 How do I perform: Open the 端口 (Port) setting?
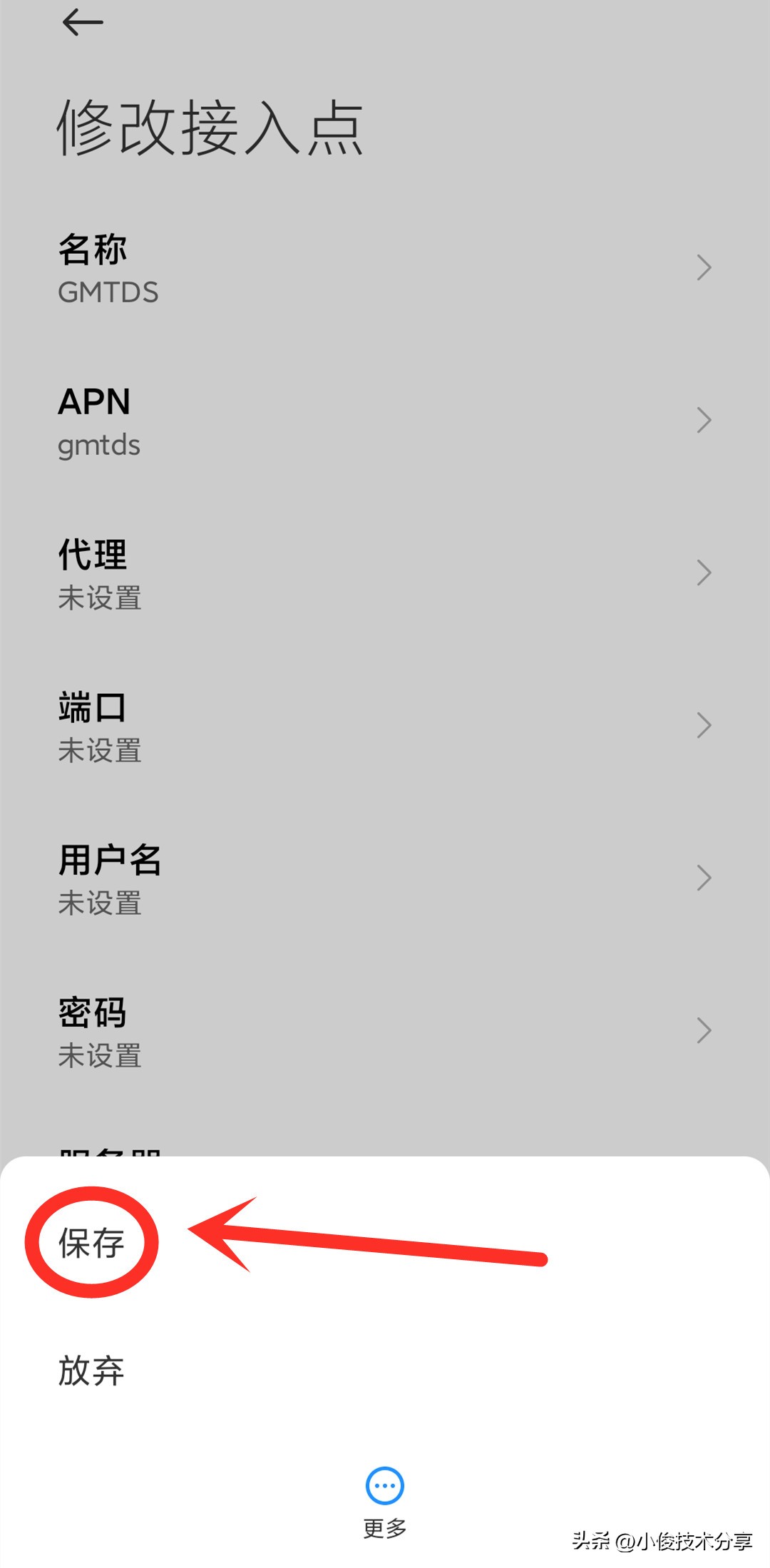[285, 726]
